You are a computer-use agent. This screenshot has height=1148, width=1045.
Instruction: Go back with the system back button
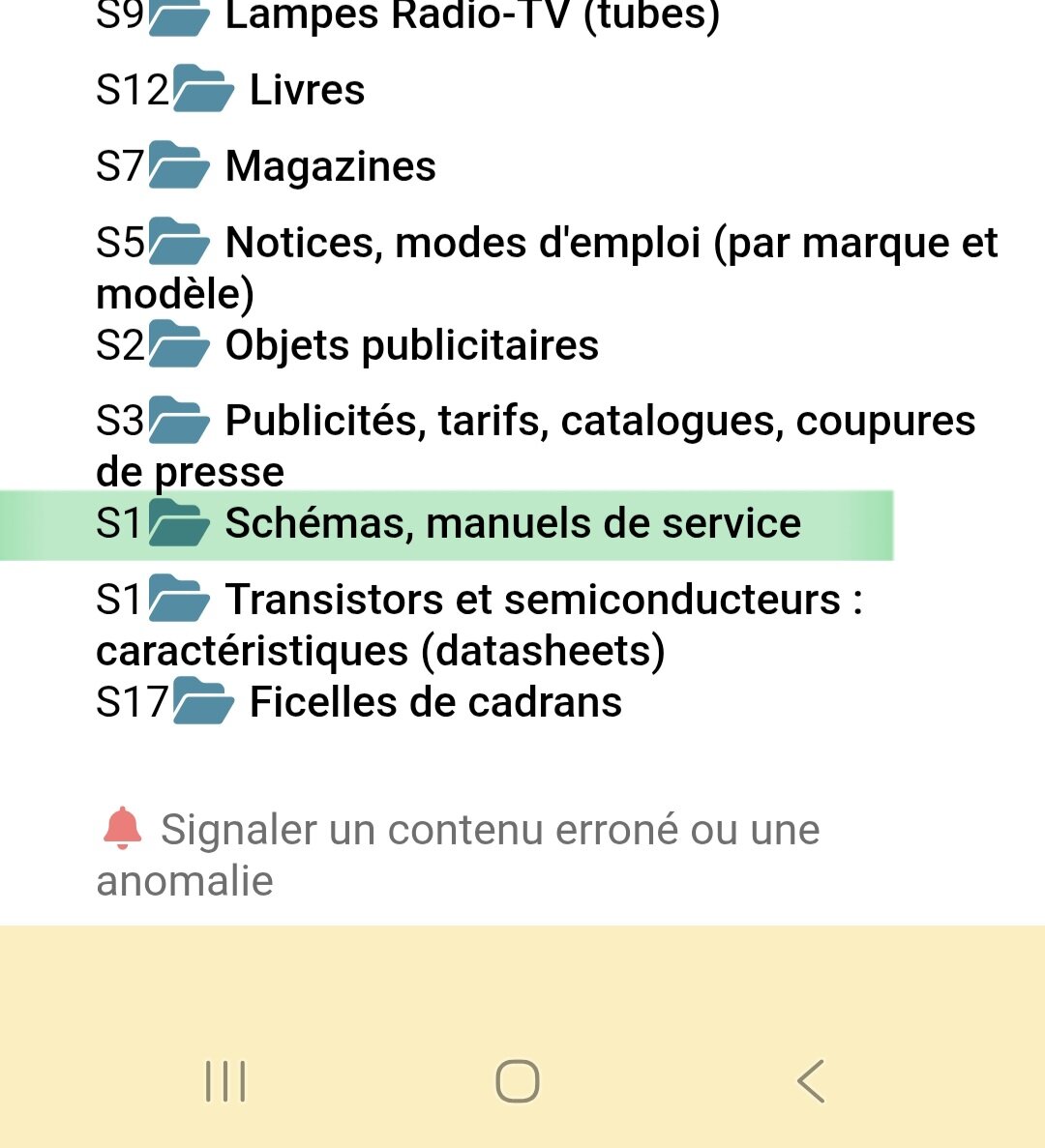pyautogui.click(x=811, y=1080)
